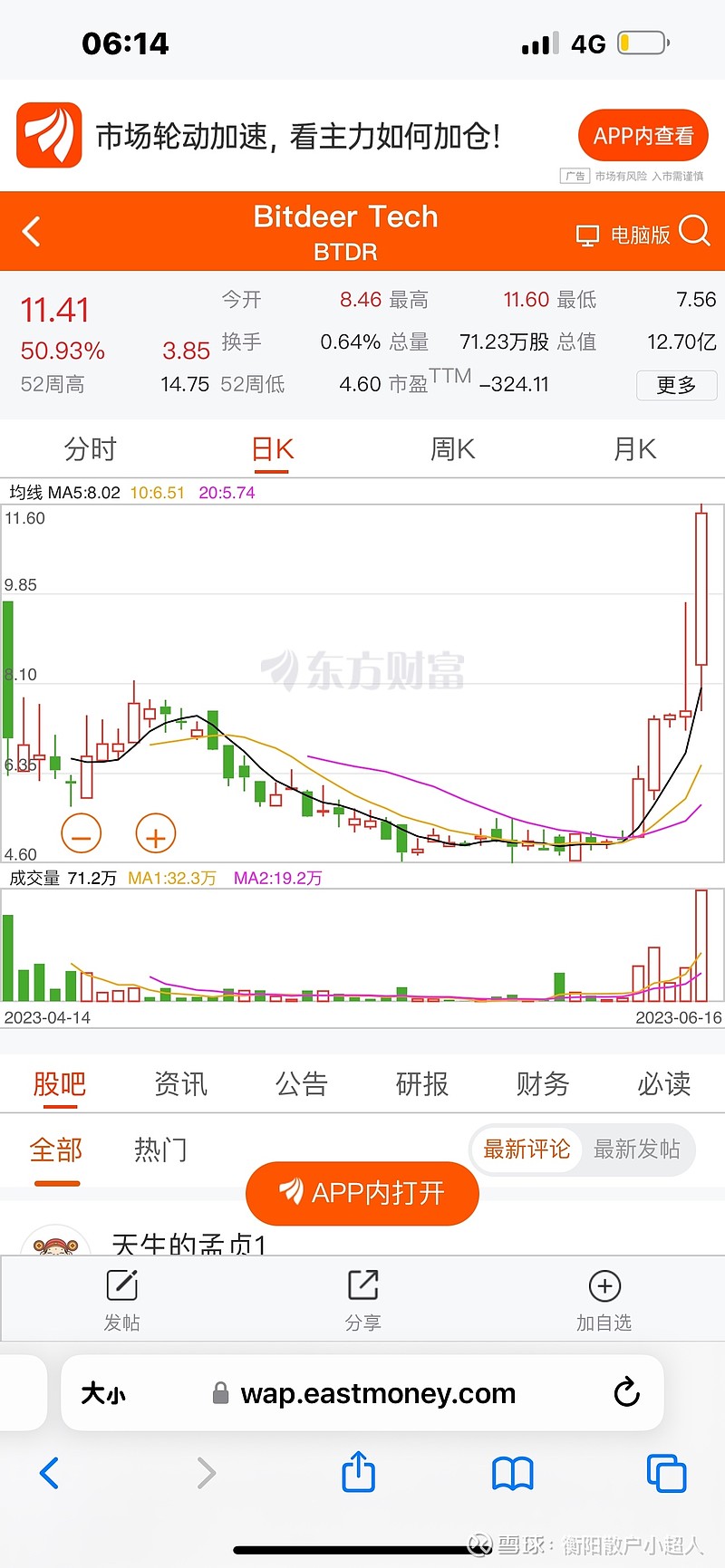Tap APP内查看 in the ad banner
Image resolution: width=725 pixels, height=1568 pixels.
[643, 136]
